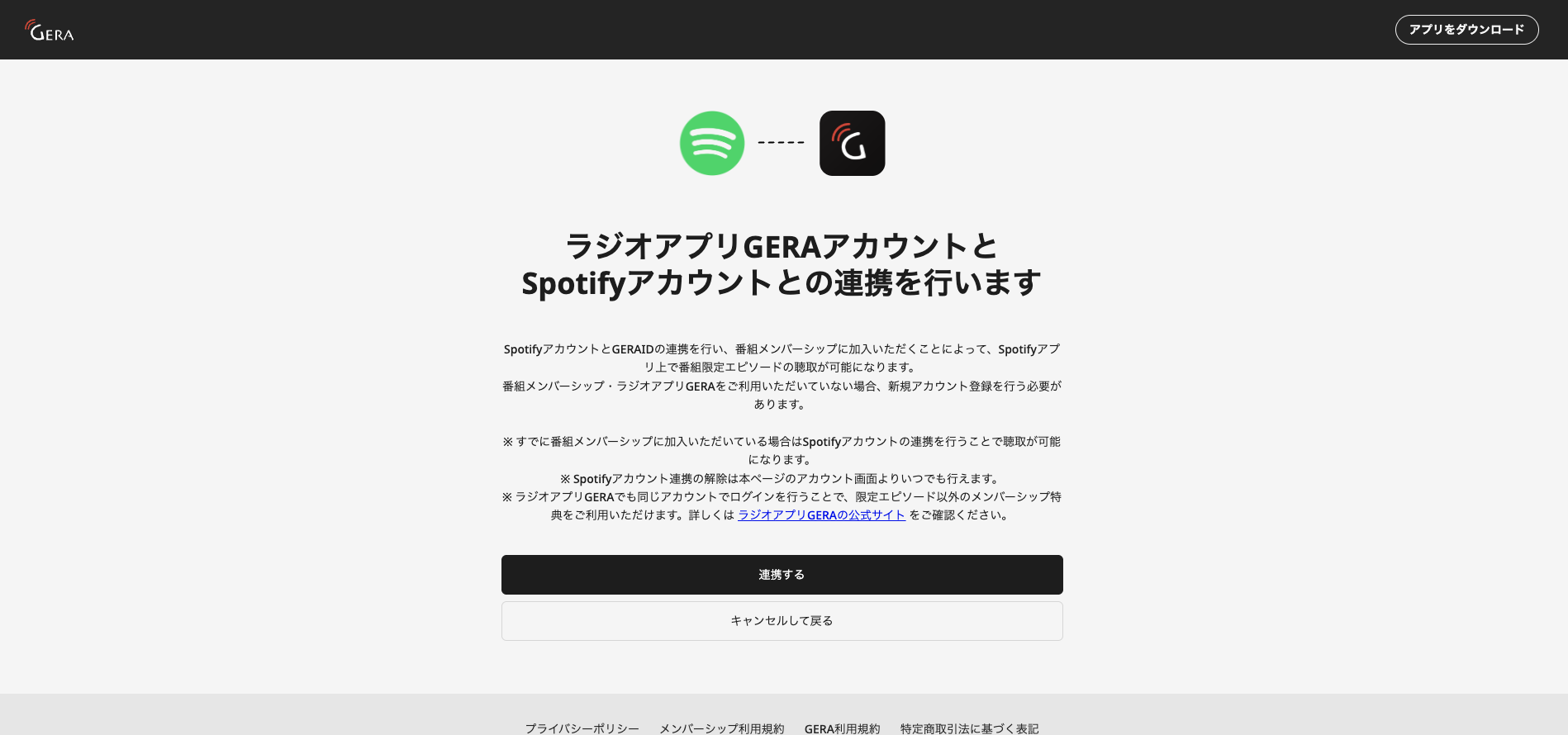1568x735 pixels.
Task: Open 特定商取引法に基づく表記 footer link
Action: click(x=969, y=728)
